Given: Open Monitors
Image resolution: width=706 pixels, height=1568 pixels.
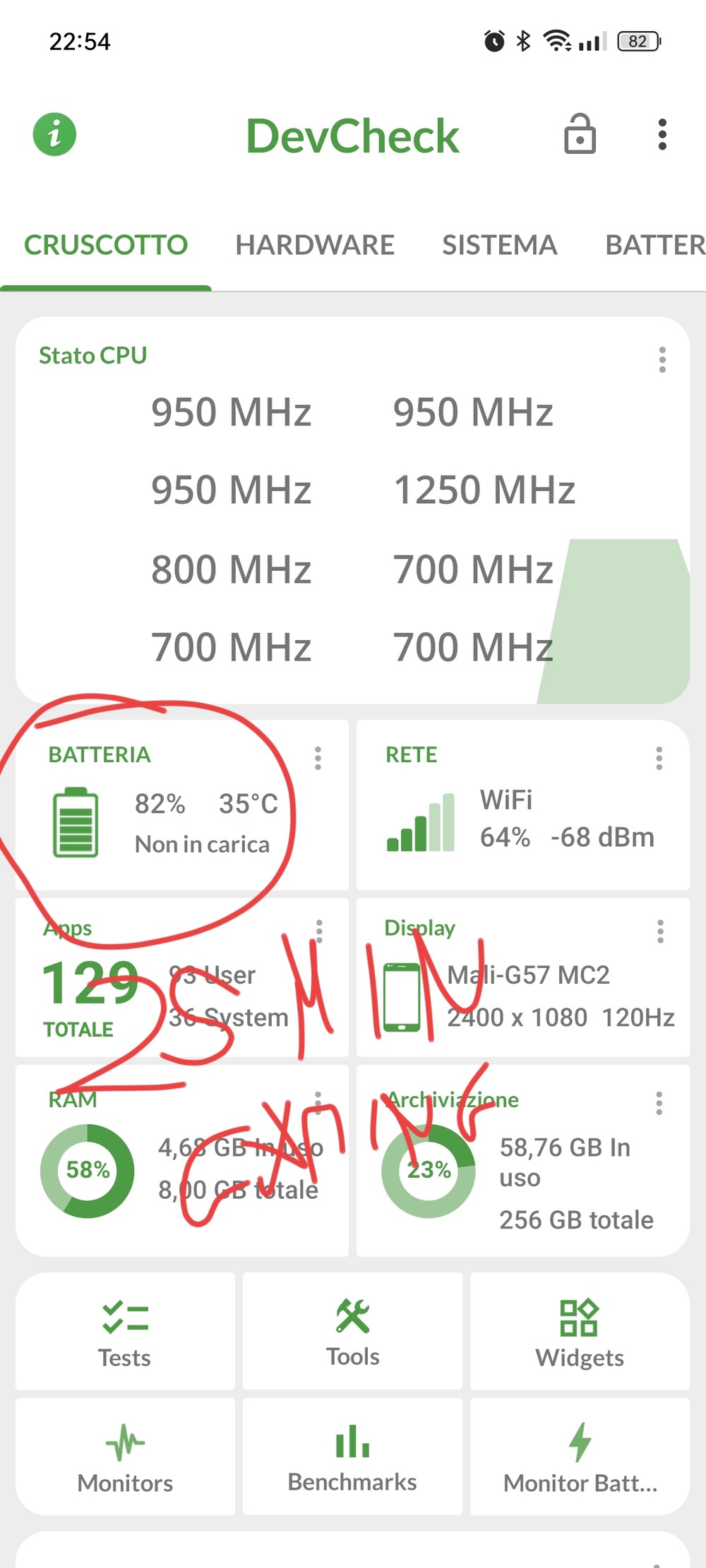Looking at the screenshot, I should coord(125,1457).
